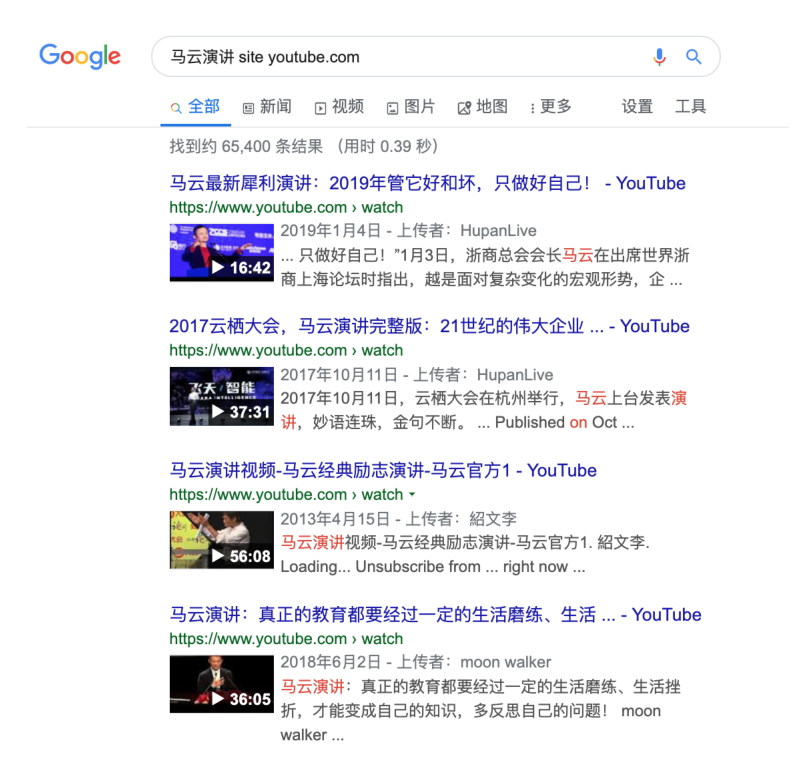Tap the search box with 马云演讲 query
Viewport: 801px width, 761px height.
pos(400,57)
